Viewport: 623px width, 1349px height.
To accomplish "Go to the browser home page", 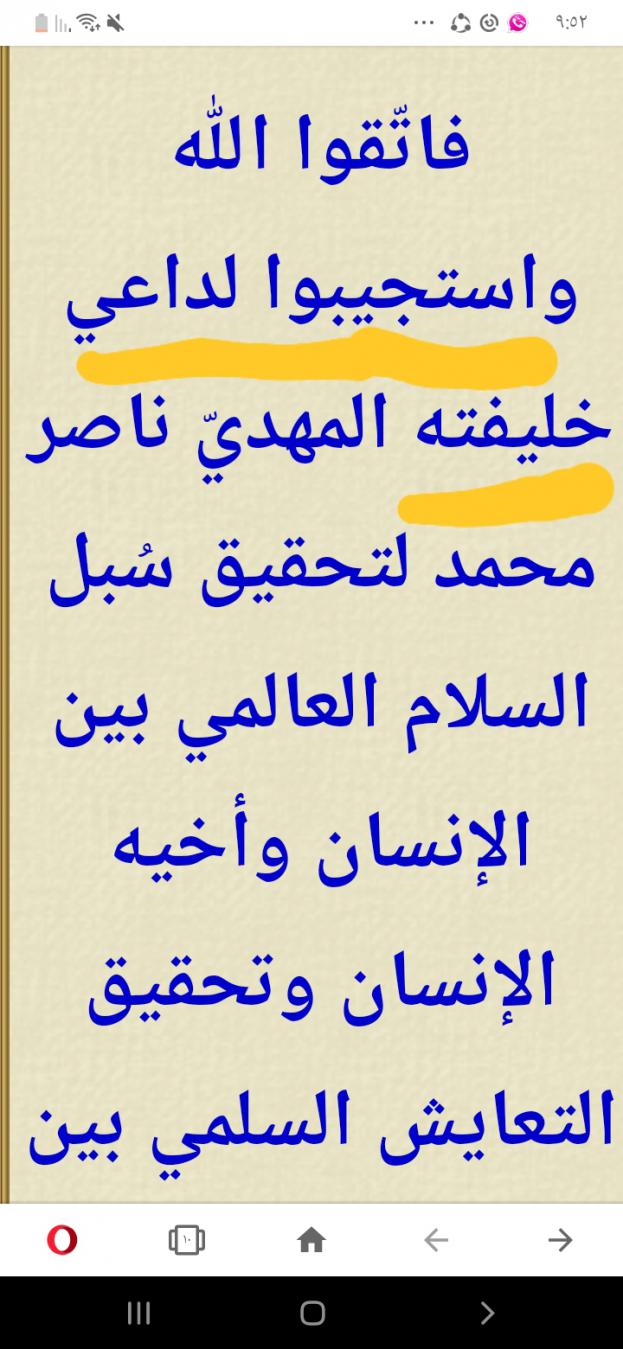I will pos(312,1240).
